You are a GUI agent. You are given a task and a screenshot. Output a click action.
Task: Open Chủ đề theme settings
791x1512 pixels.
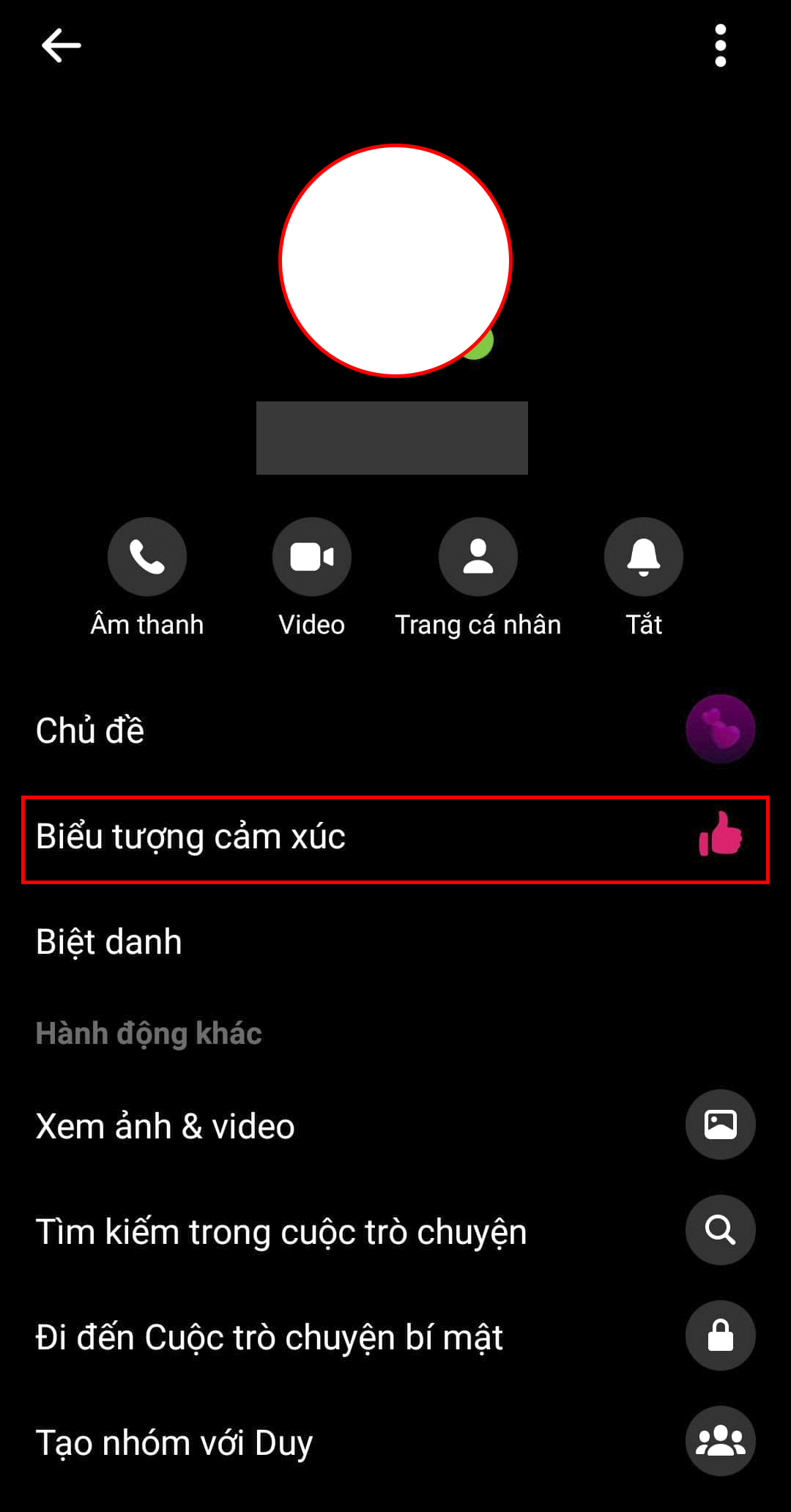pos(395,730)
